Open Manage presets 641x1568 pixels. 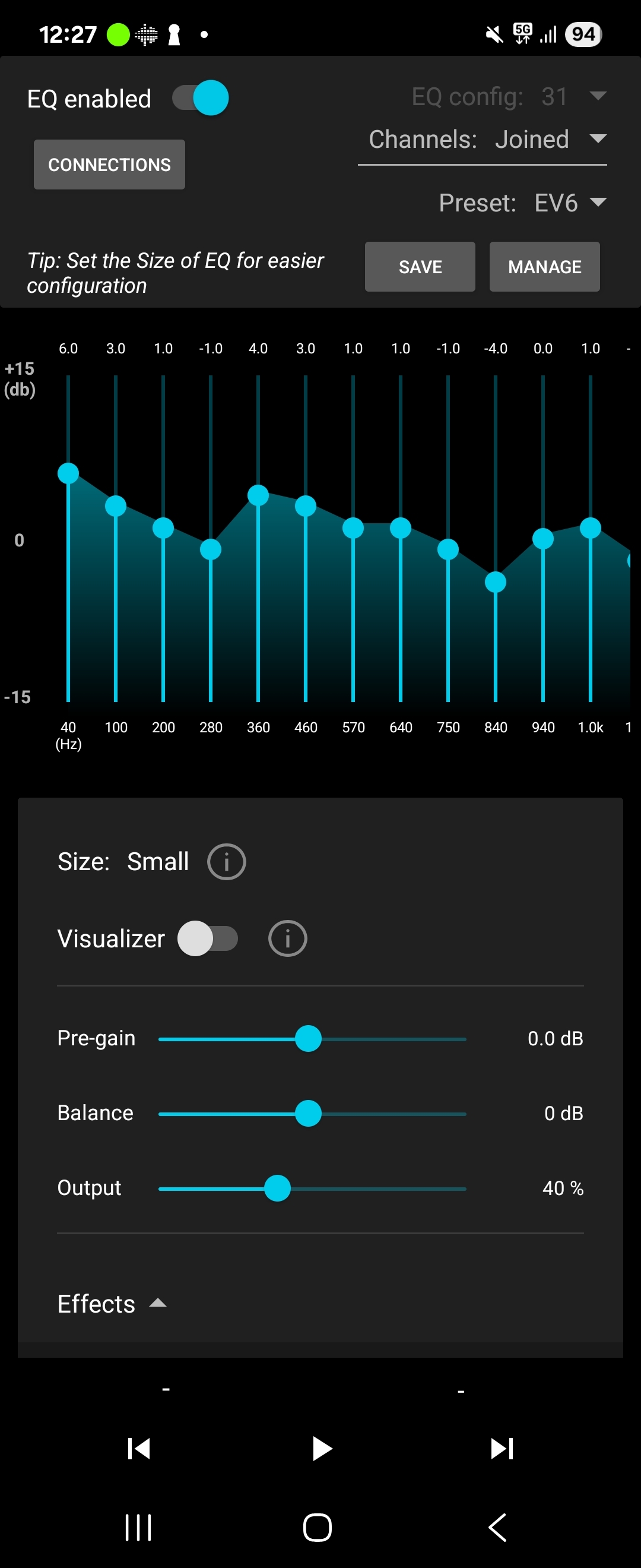pos(544,267)
